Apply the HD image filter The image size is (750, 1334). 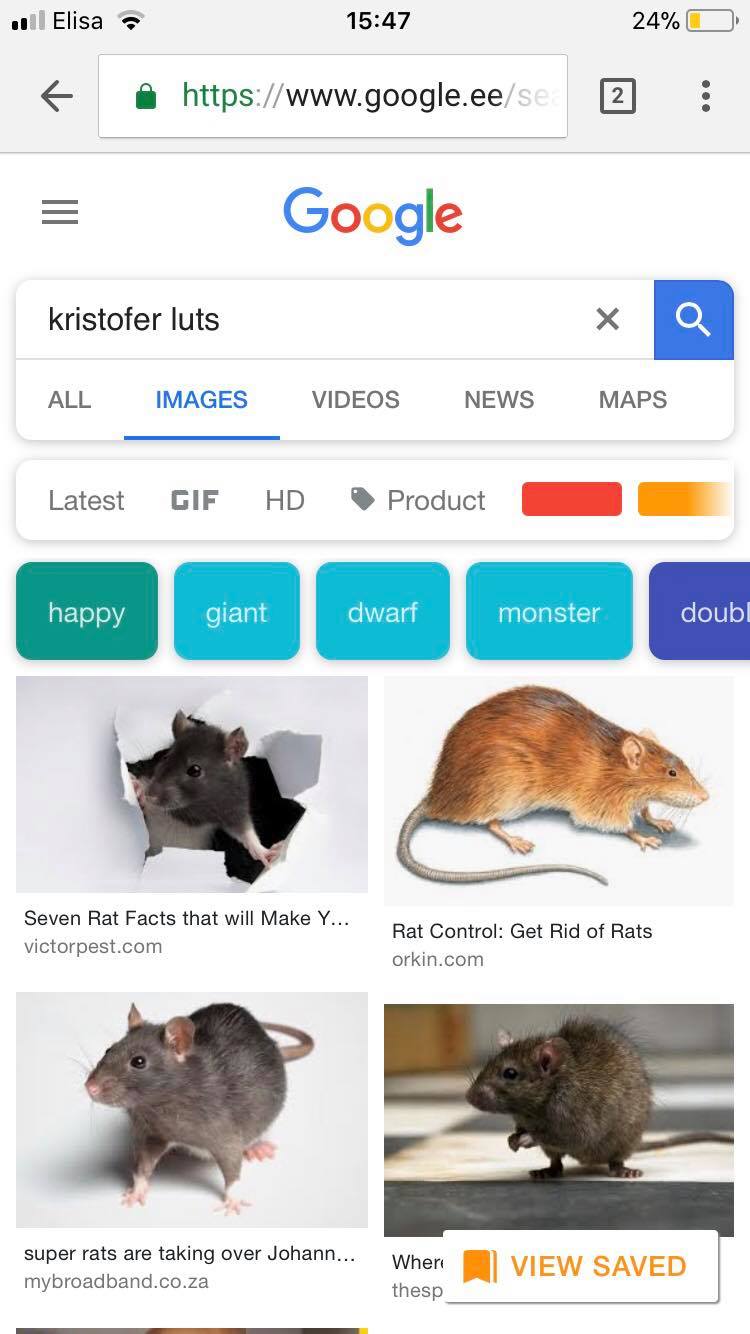285,500
